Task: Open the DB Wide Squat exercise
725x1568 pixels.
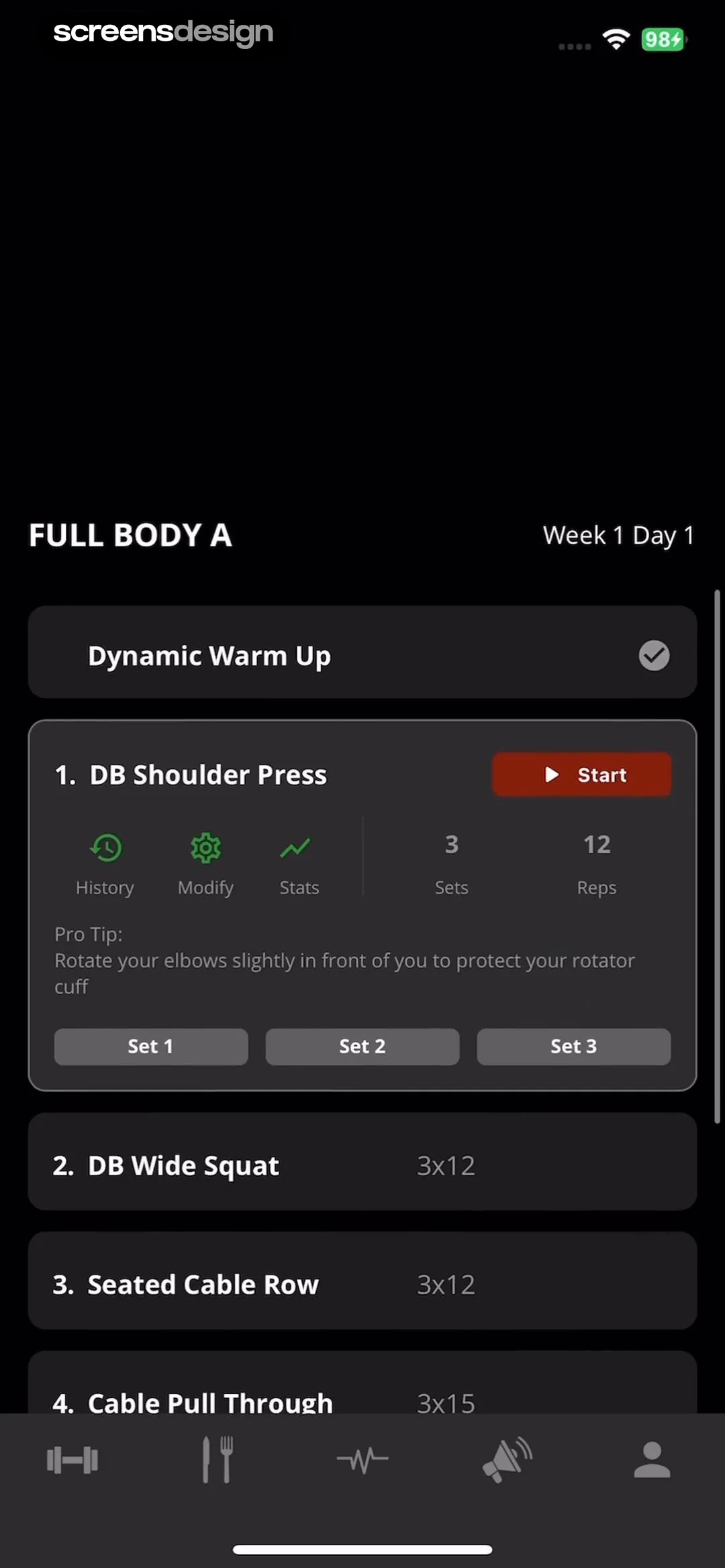Action: point(362,1165)
